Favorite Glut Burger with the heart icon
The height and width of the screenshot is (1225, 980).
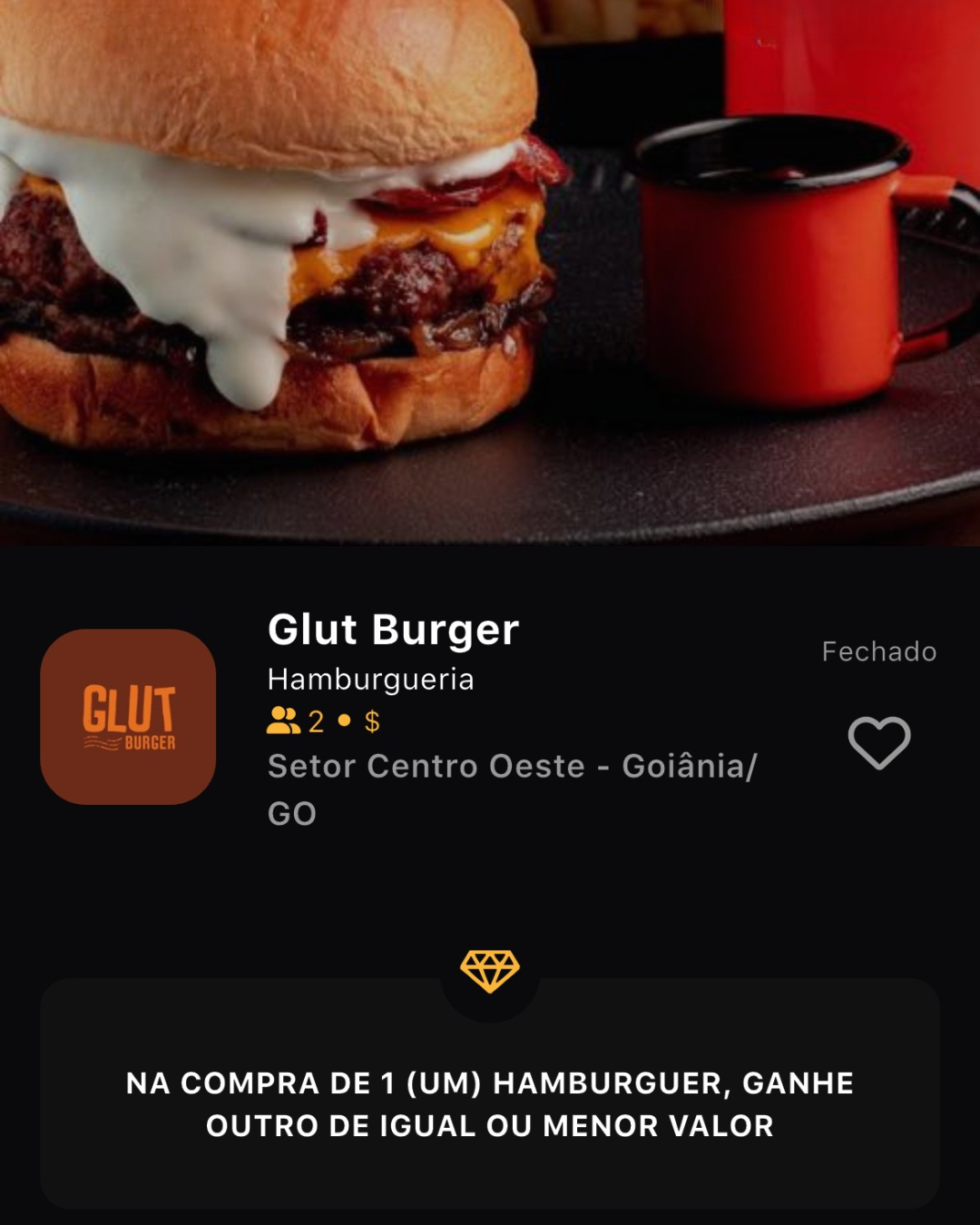878,742
